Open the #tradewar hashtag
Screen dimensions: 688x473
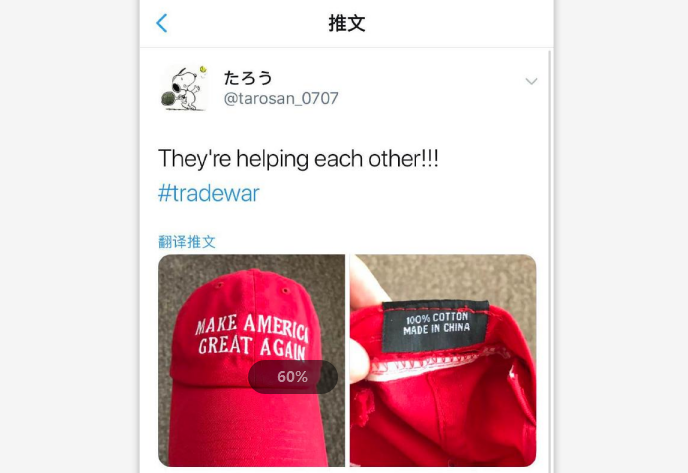pos(208,194)
